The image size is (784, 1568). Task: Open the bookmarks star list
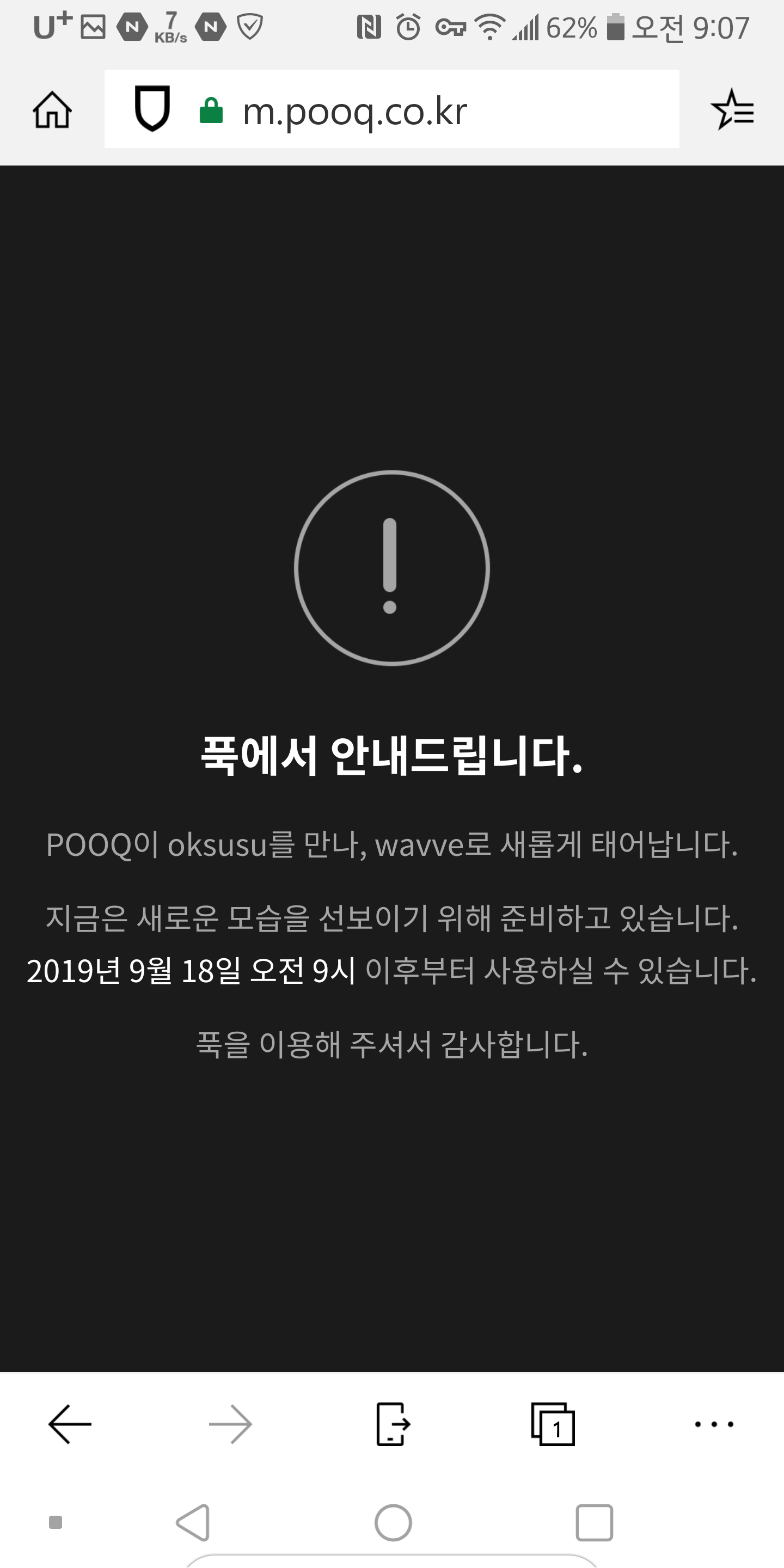(732, 110)
